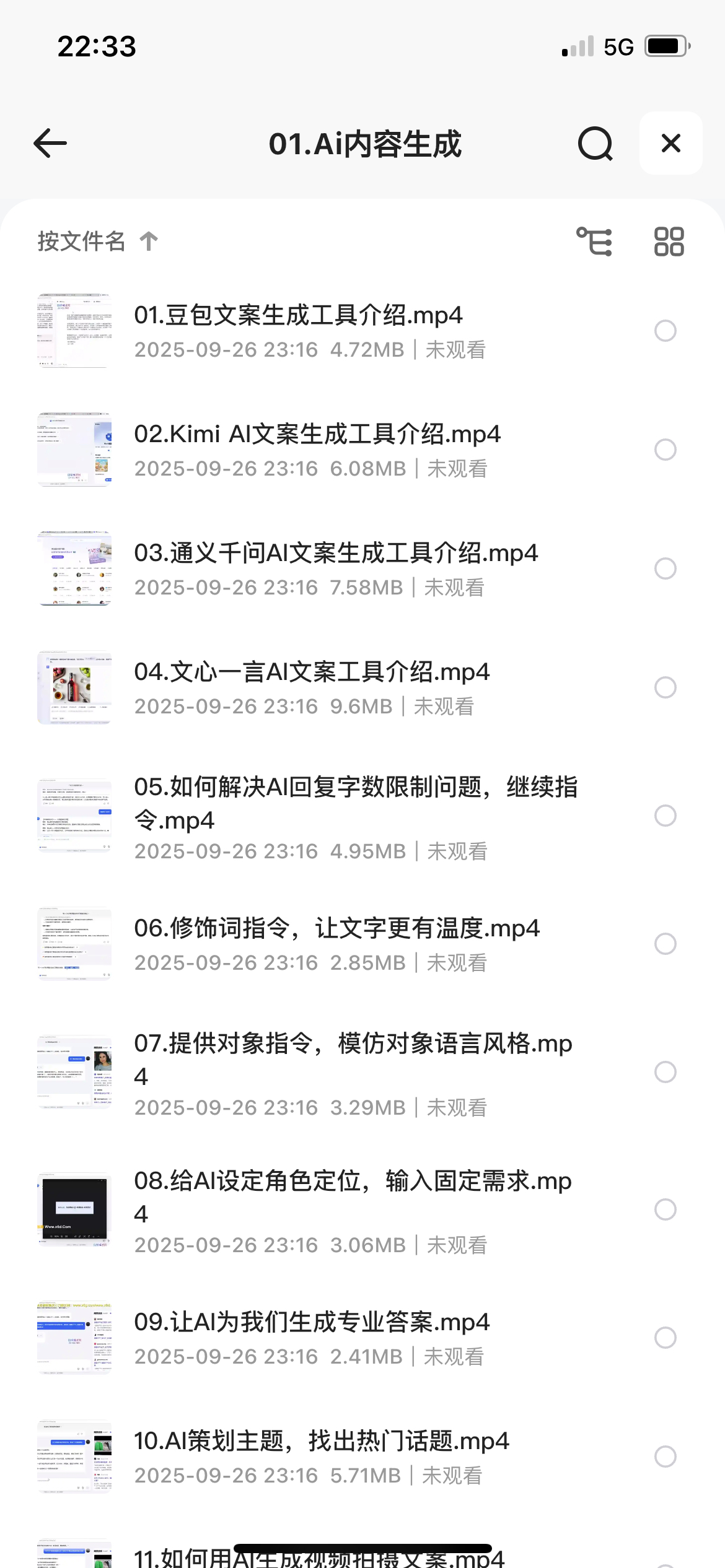Select the checkbox for 10.AI策划主题，找出热门话题.mp4
This screenshot has height=1568, width=725.
point(665,1457)
